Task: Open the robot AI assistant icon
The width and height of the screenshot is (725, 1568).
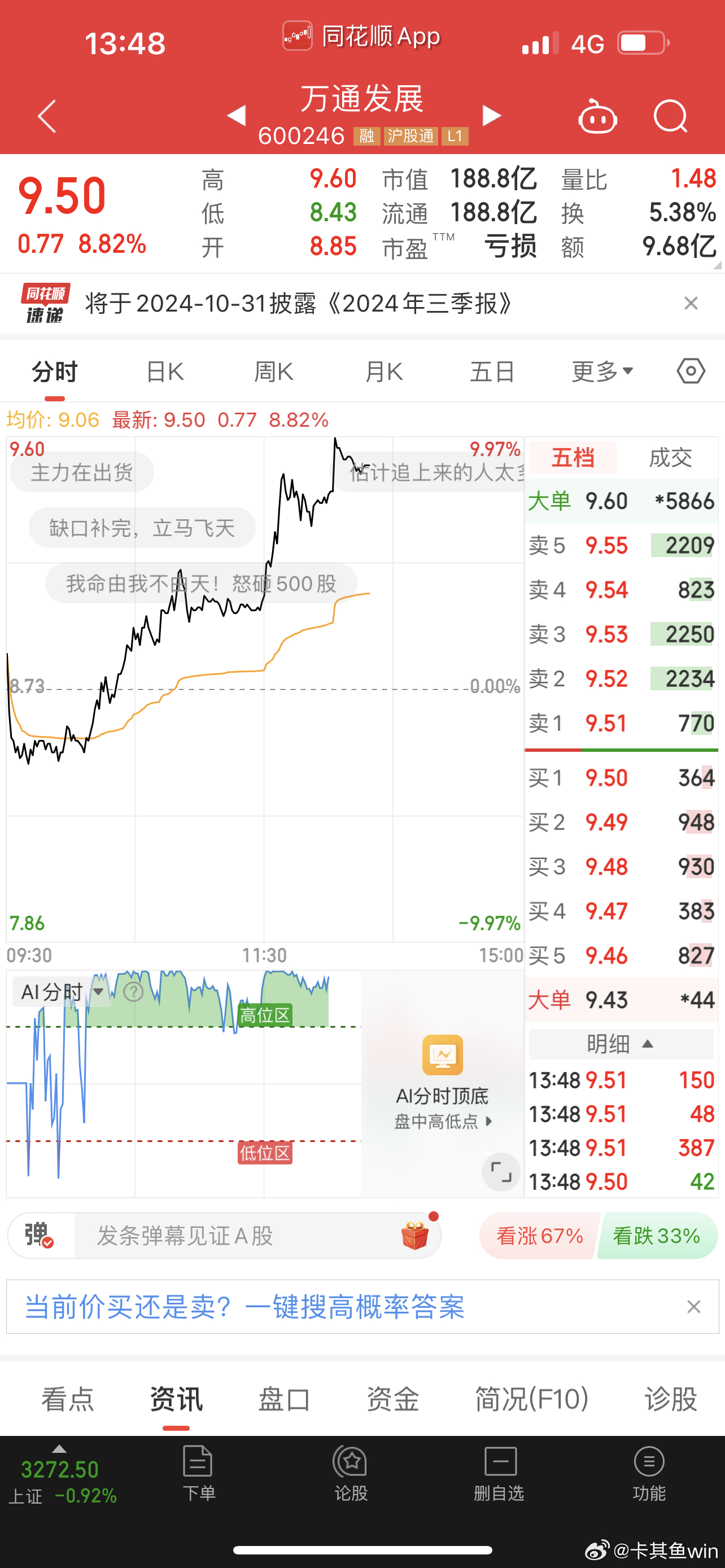Action: point(597,117)
